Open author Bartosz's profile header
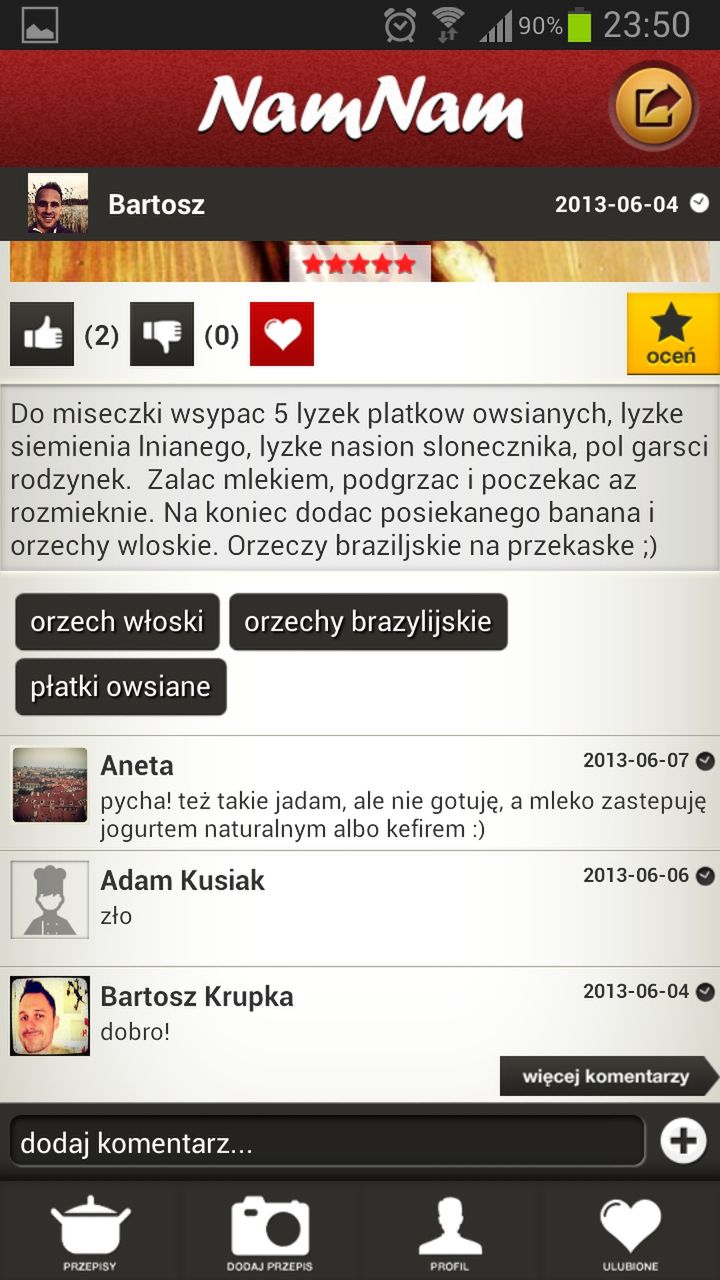This screenshot has height=1280, width=720. pyautogui.click(x=156, y=204)
